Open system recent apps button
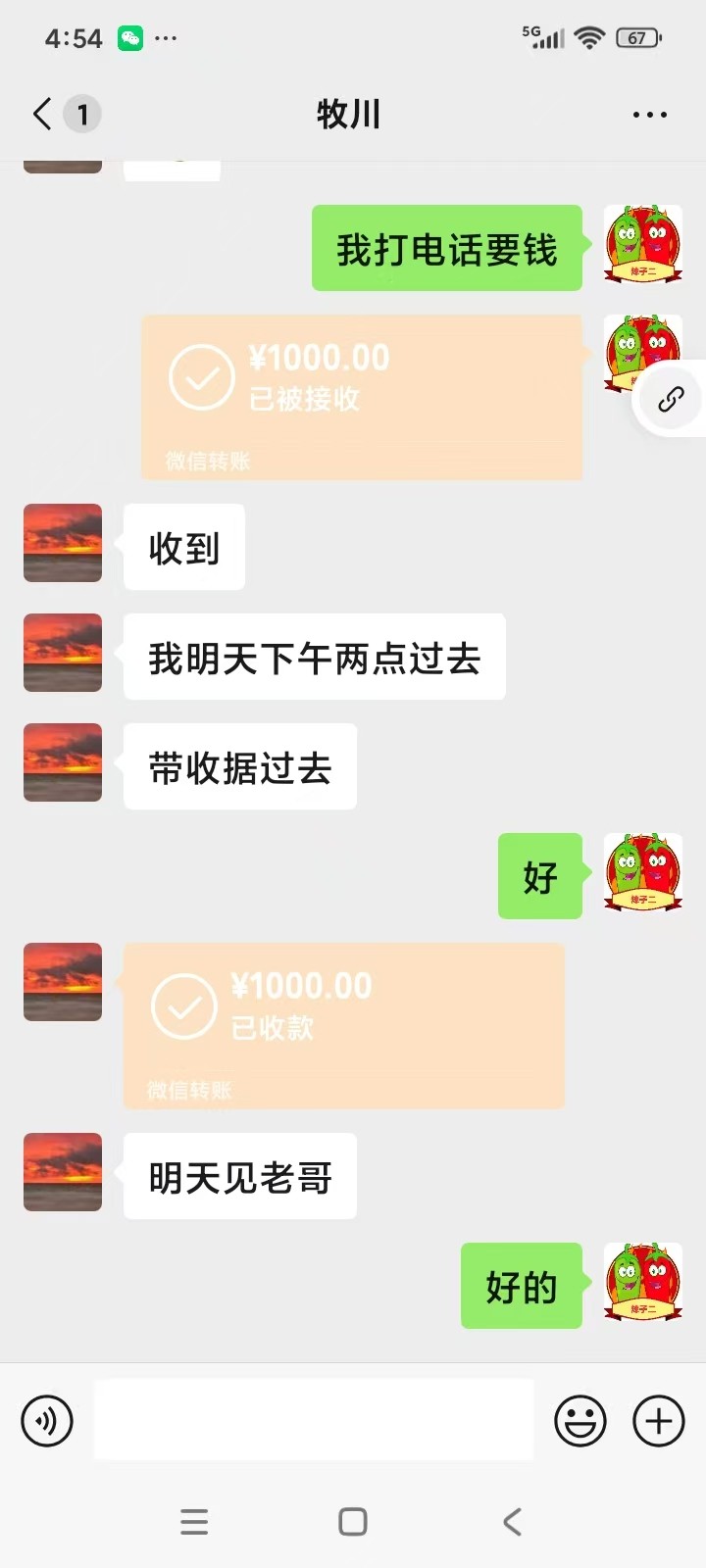Viewport: 706px width, 1568px height. (194, 1521)
